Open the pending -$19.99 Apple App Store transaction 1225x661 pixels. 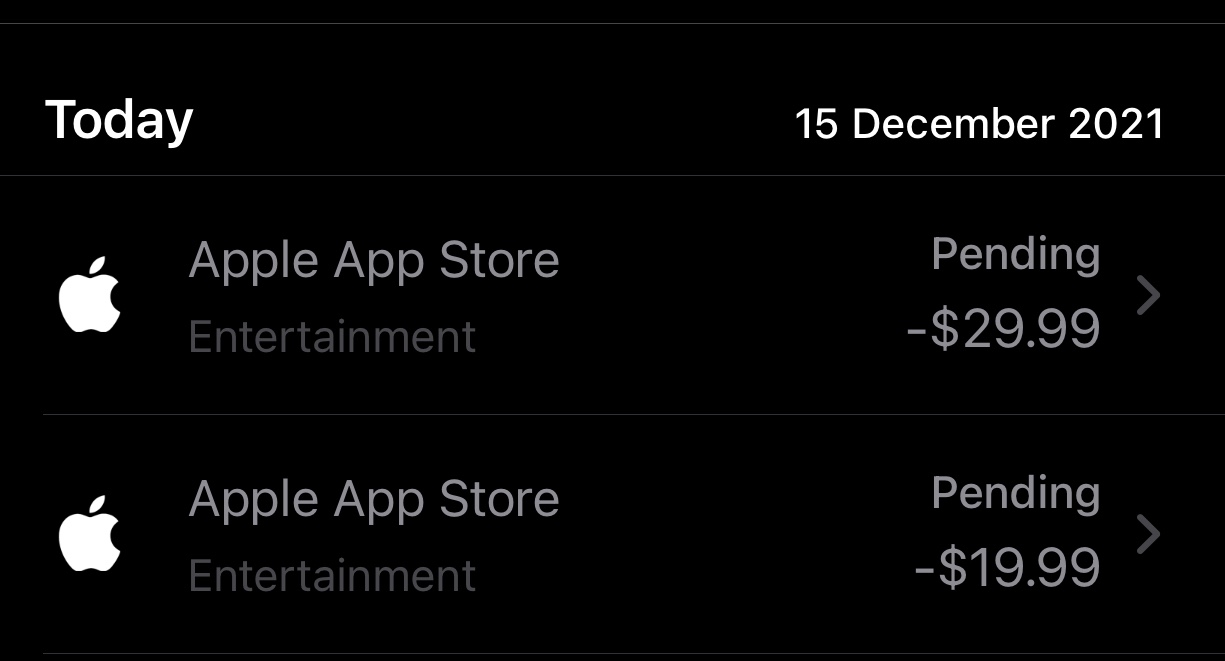610,535
